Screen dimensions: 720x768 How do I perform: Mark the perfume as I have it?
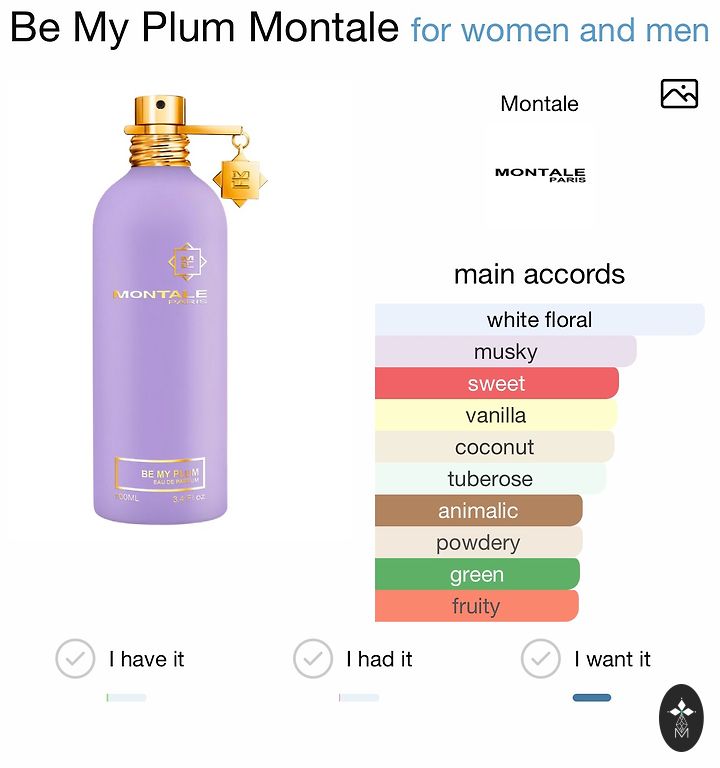point(75,659)
